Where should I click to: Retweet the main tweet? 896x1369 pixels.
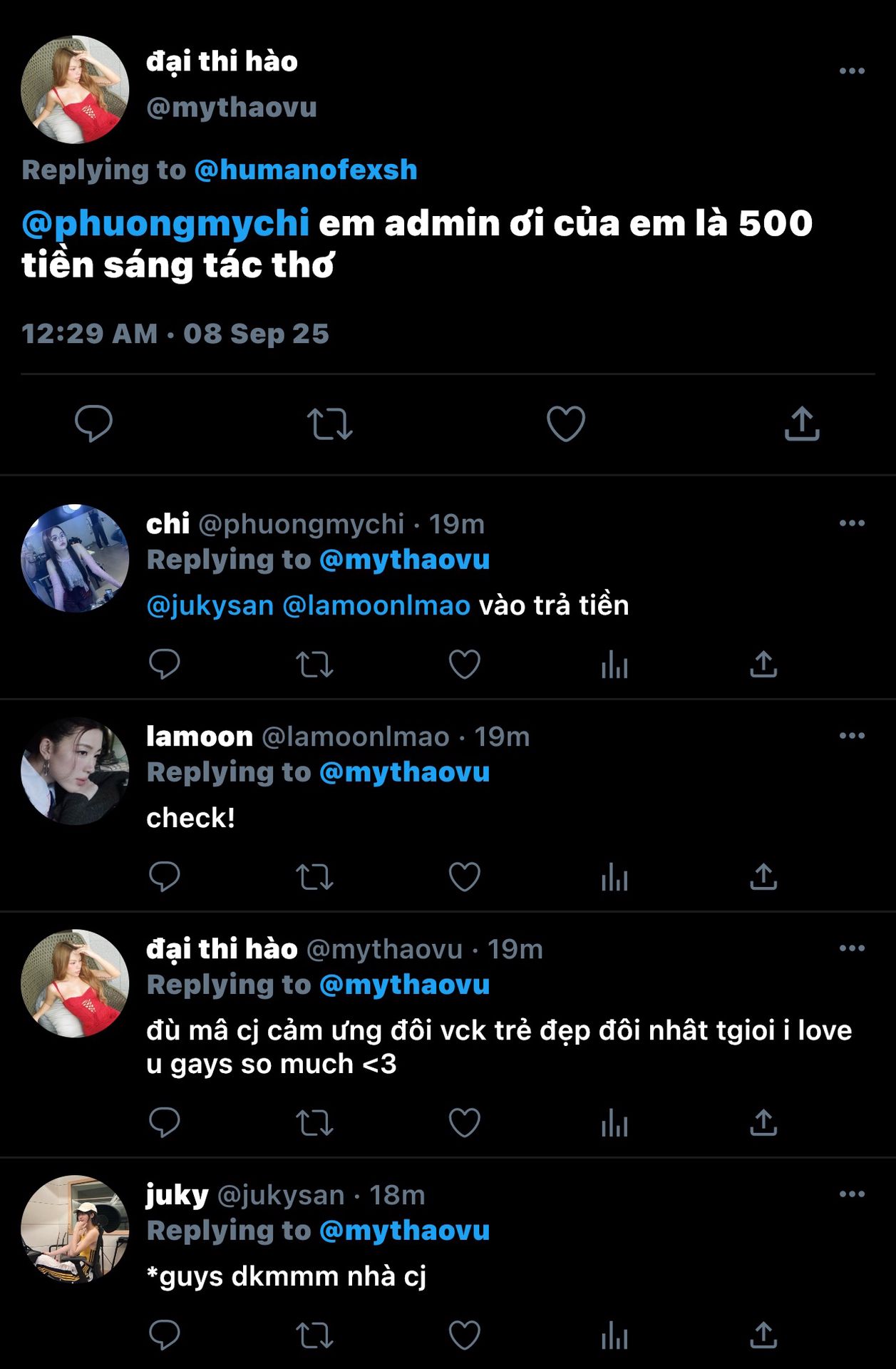point(329,424)
